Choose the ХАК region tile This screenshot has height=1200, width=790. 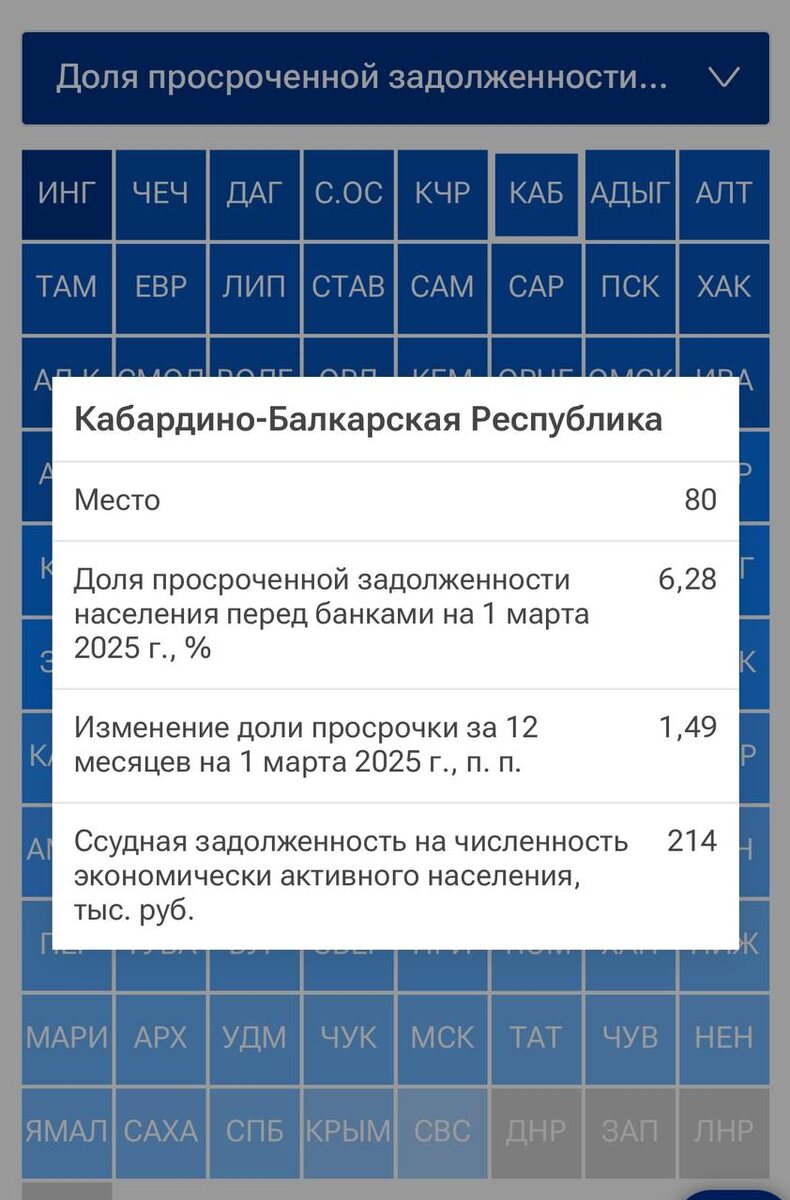[724, 287]
